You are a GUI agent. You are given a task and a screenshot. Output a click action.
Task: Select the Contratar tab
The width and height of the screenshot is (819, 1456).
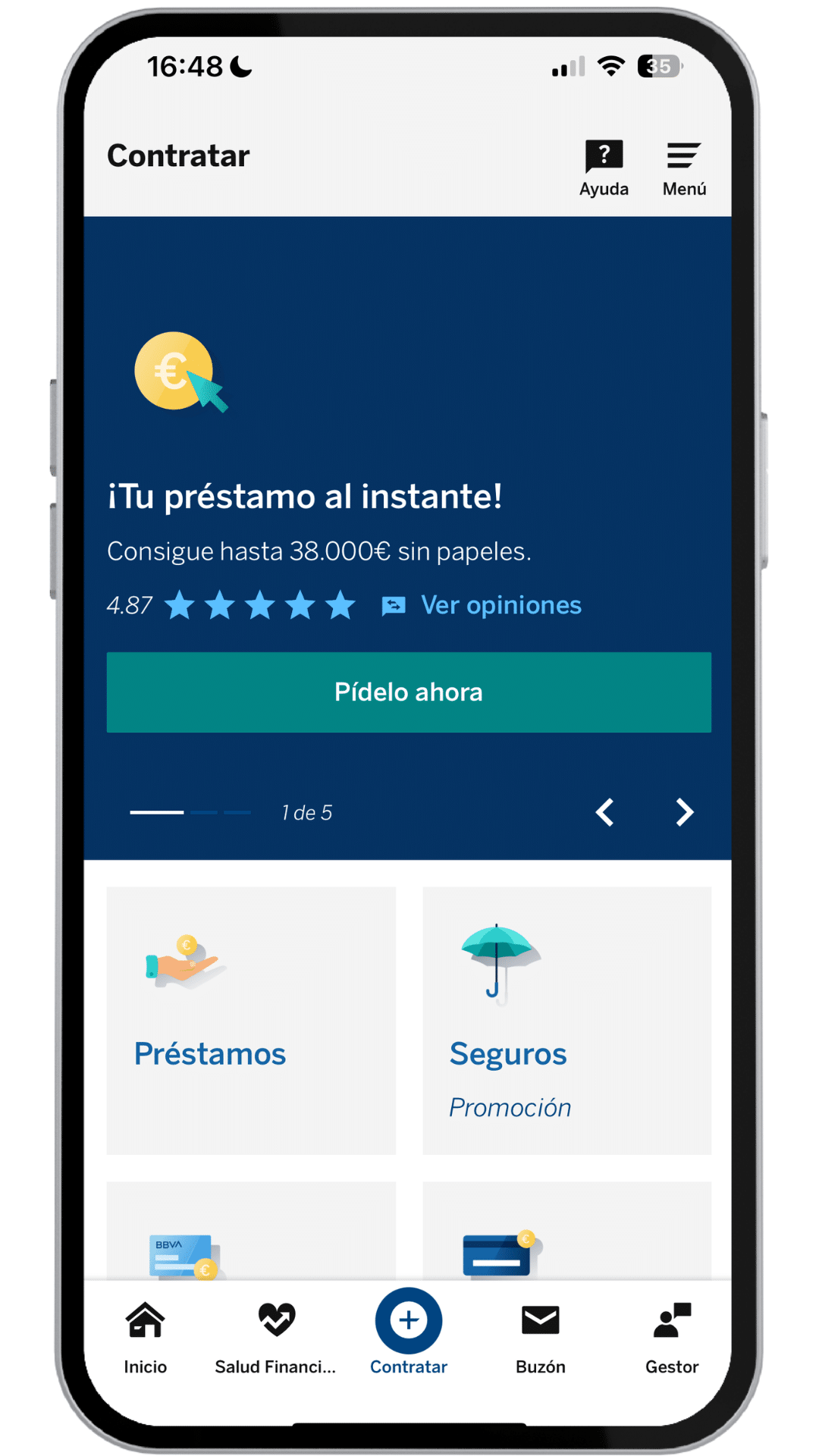(x=409, y=1333)
